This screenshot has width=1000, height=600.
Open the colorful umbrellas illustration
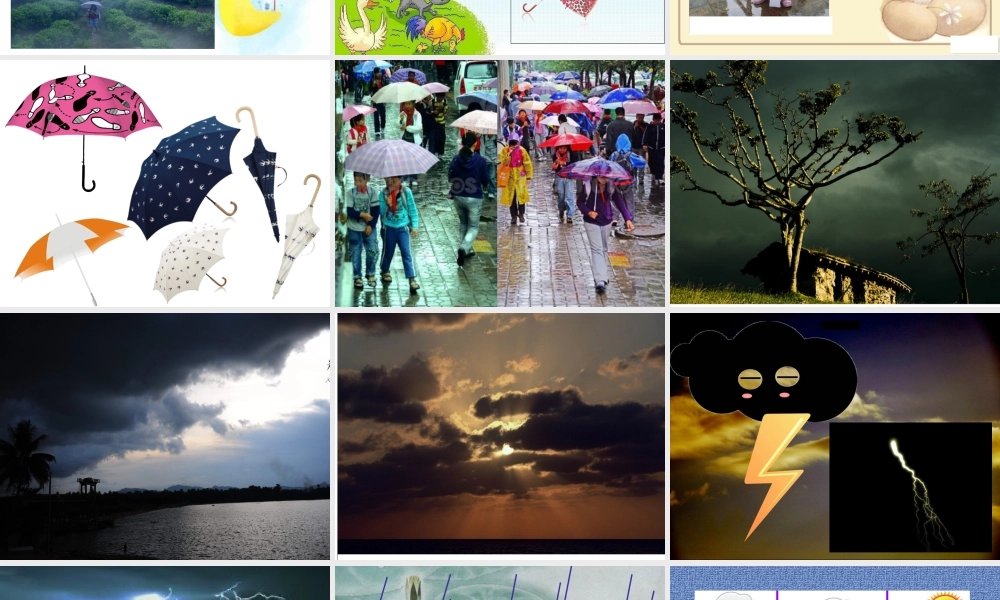pyautogui.click(x=165, y=183)
